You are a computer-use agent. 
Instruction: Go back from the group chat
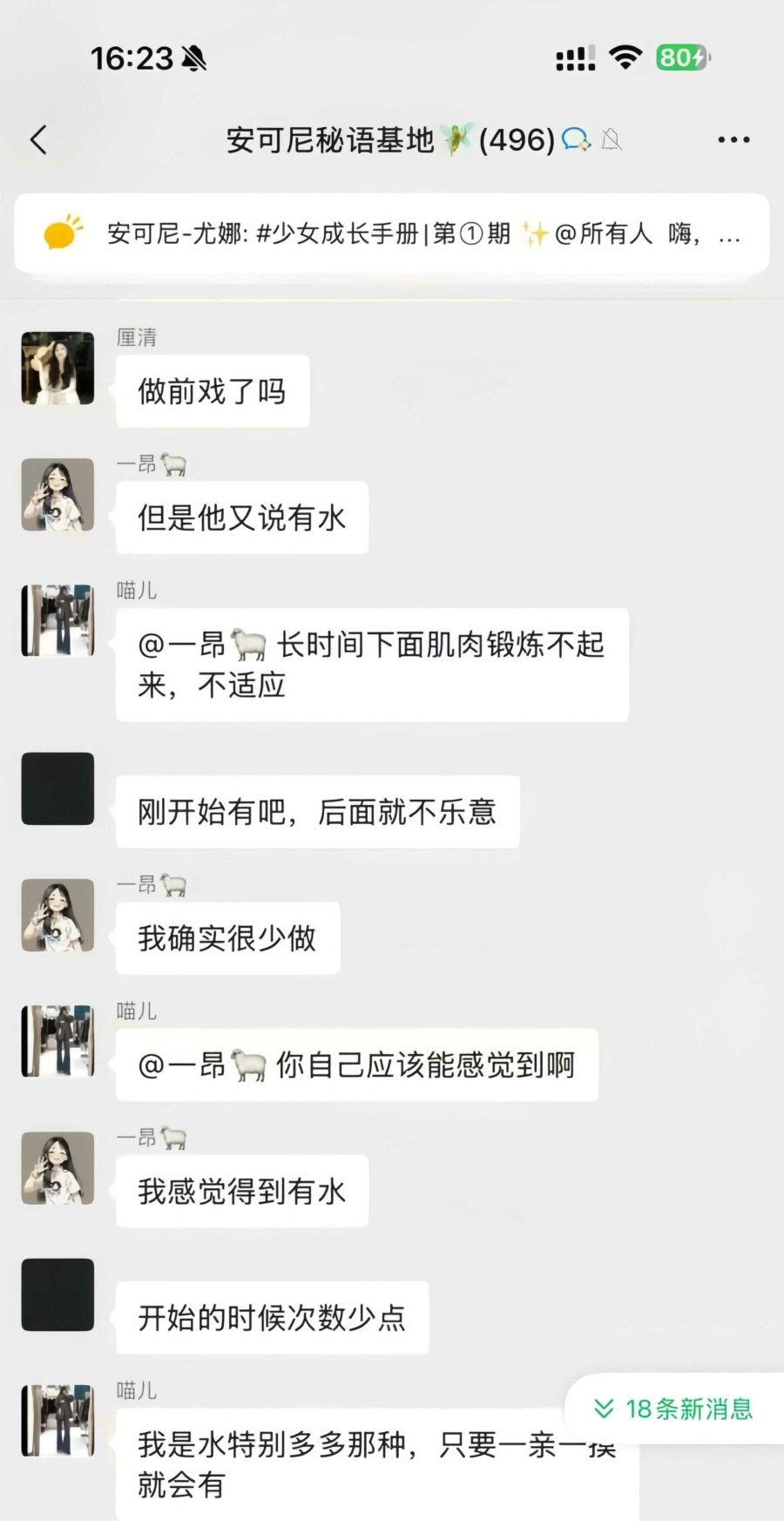pyautogui.click(x=38, y=139)
